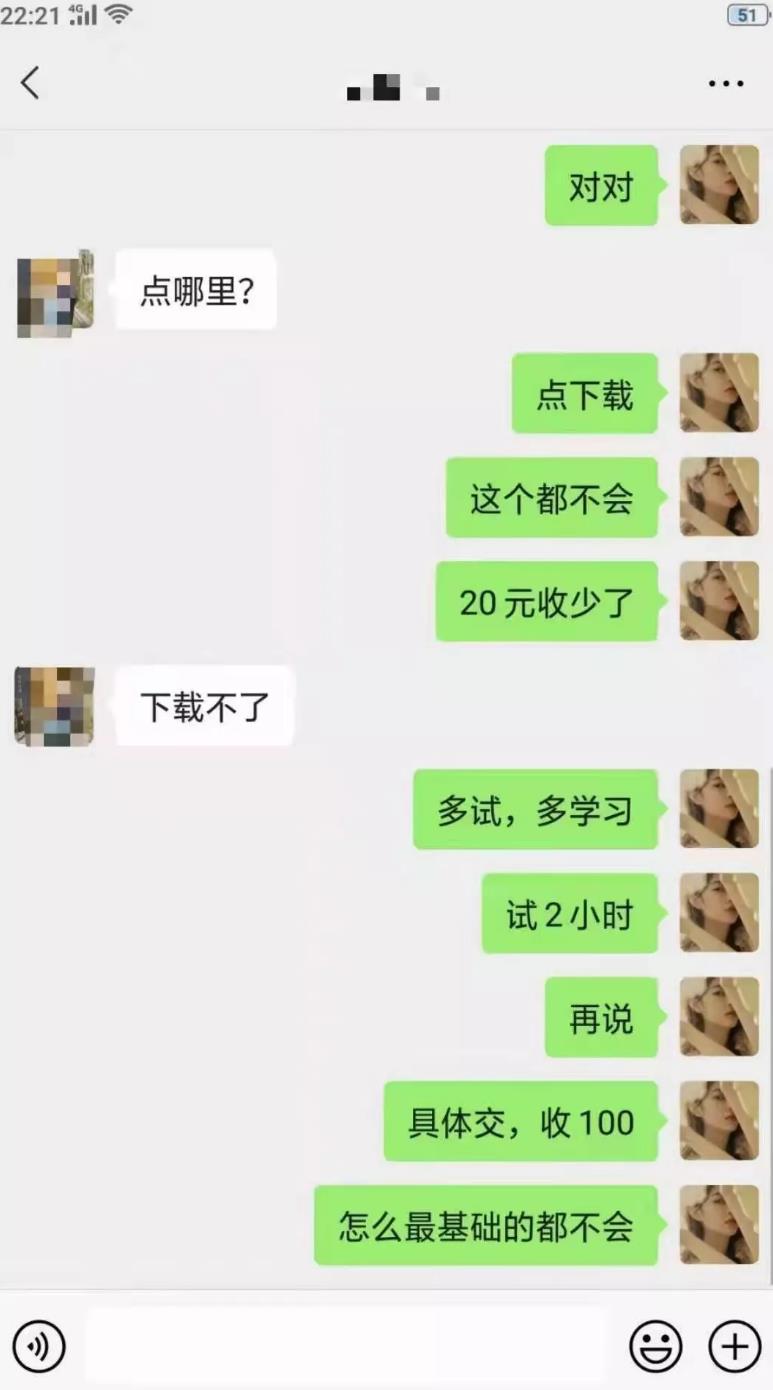Open contact avatar beside 下载不了
Image resolution: width=773 pixels, height=1390 pixels.
coord(55,707)
